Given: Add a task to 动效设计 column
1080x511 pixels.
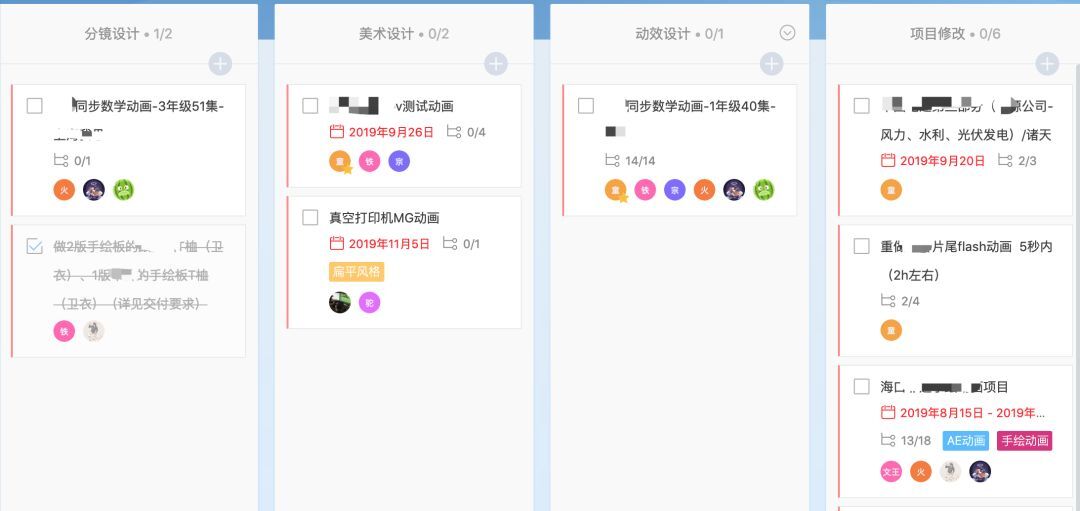Looking at the screenshot, I should coord(772,64).
